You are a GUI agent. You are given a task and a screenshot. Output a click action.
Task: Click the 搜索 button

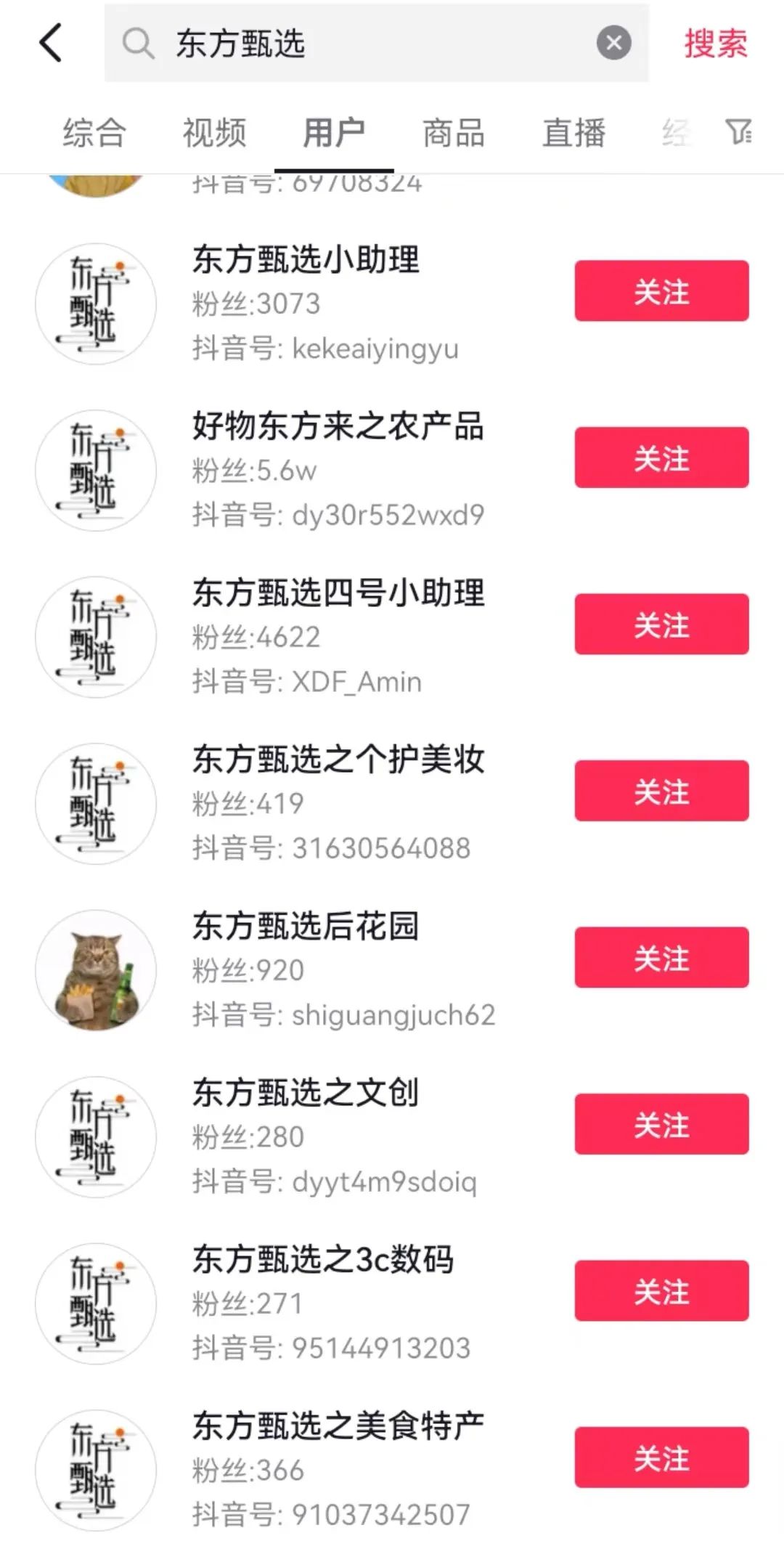pyautogui.click(x=714, y=42)
